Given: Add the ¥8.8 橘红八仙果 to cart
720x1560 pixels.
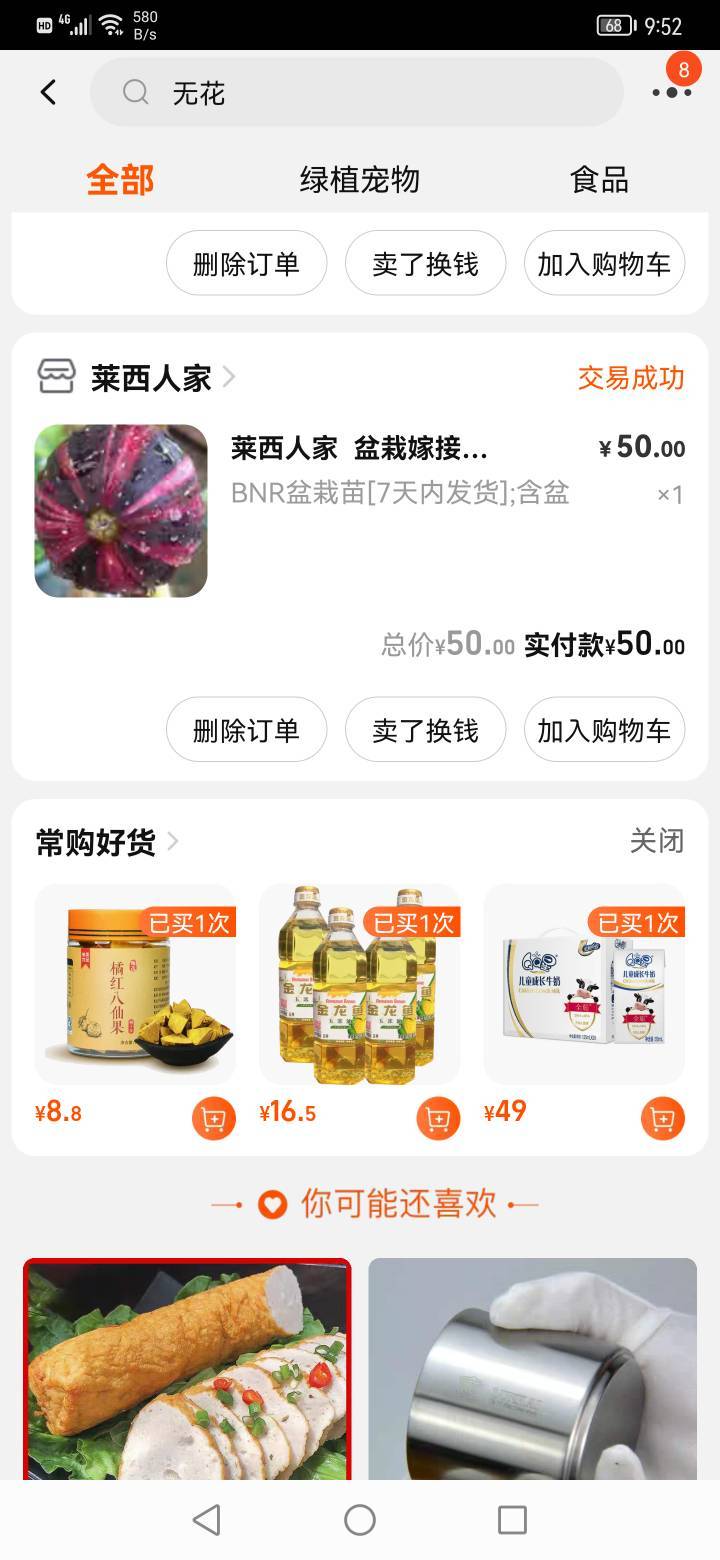Looking at the screenshot, I should click(x=214, y=1118).
